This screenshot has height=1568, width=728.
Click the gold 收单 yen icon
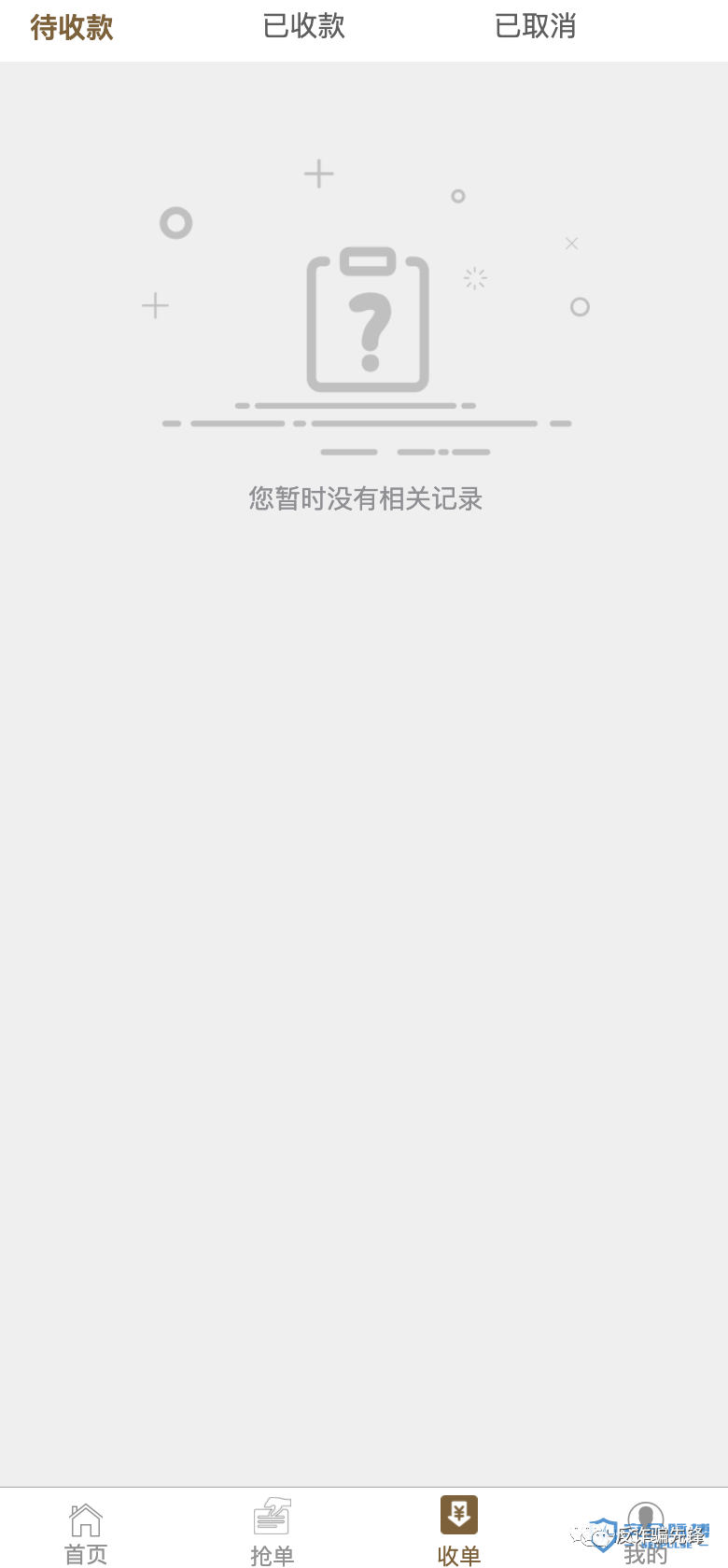(x=458, y=1514)
